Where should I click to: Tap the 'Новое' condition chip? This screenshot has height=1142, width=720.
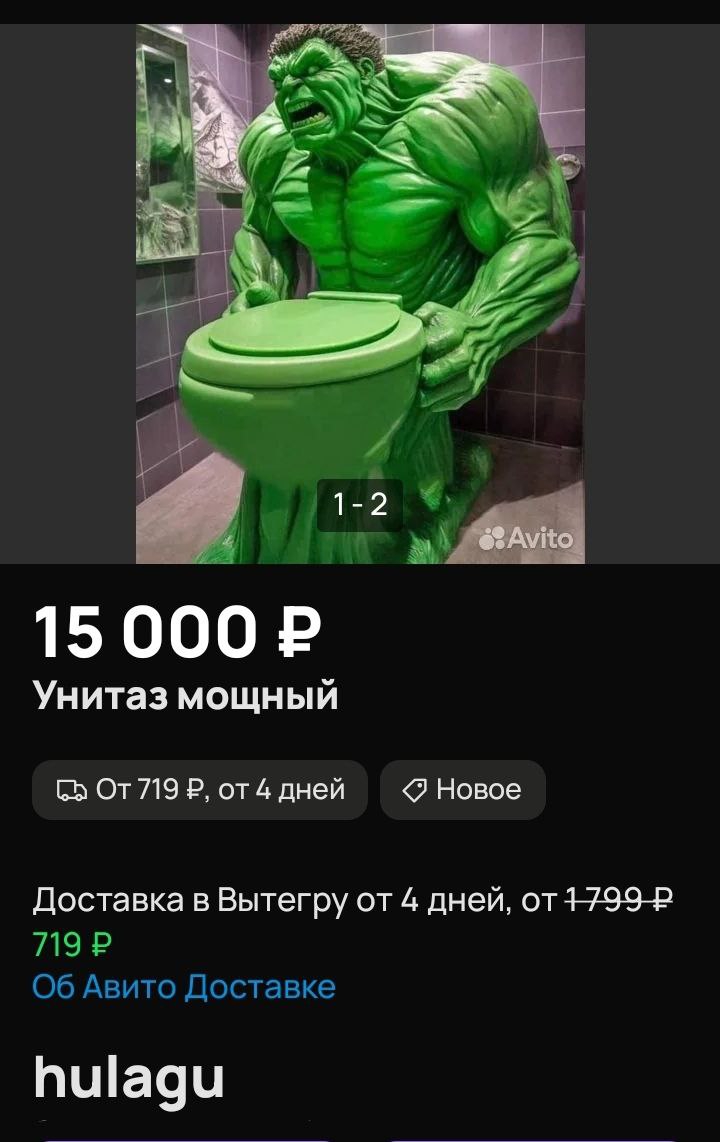click(462, 790)
